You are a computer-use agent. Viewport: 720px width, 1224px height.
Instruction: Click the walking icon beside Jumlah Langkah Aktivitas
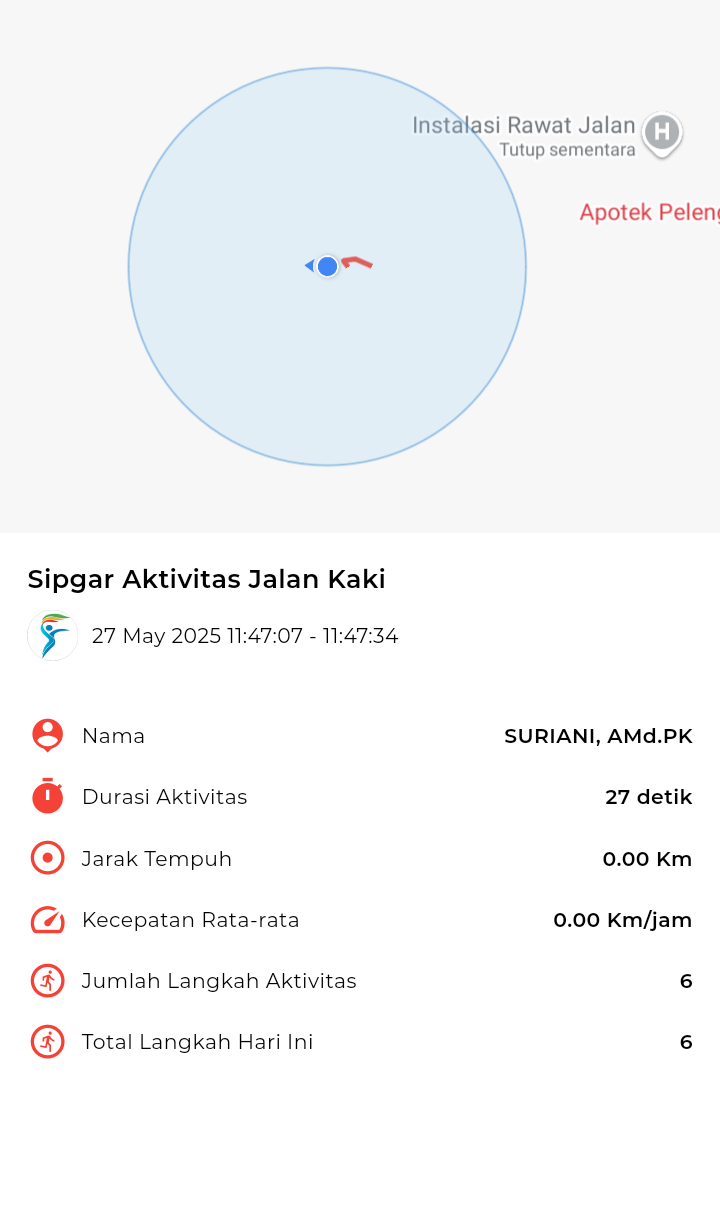47,980
